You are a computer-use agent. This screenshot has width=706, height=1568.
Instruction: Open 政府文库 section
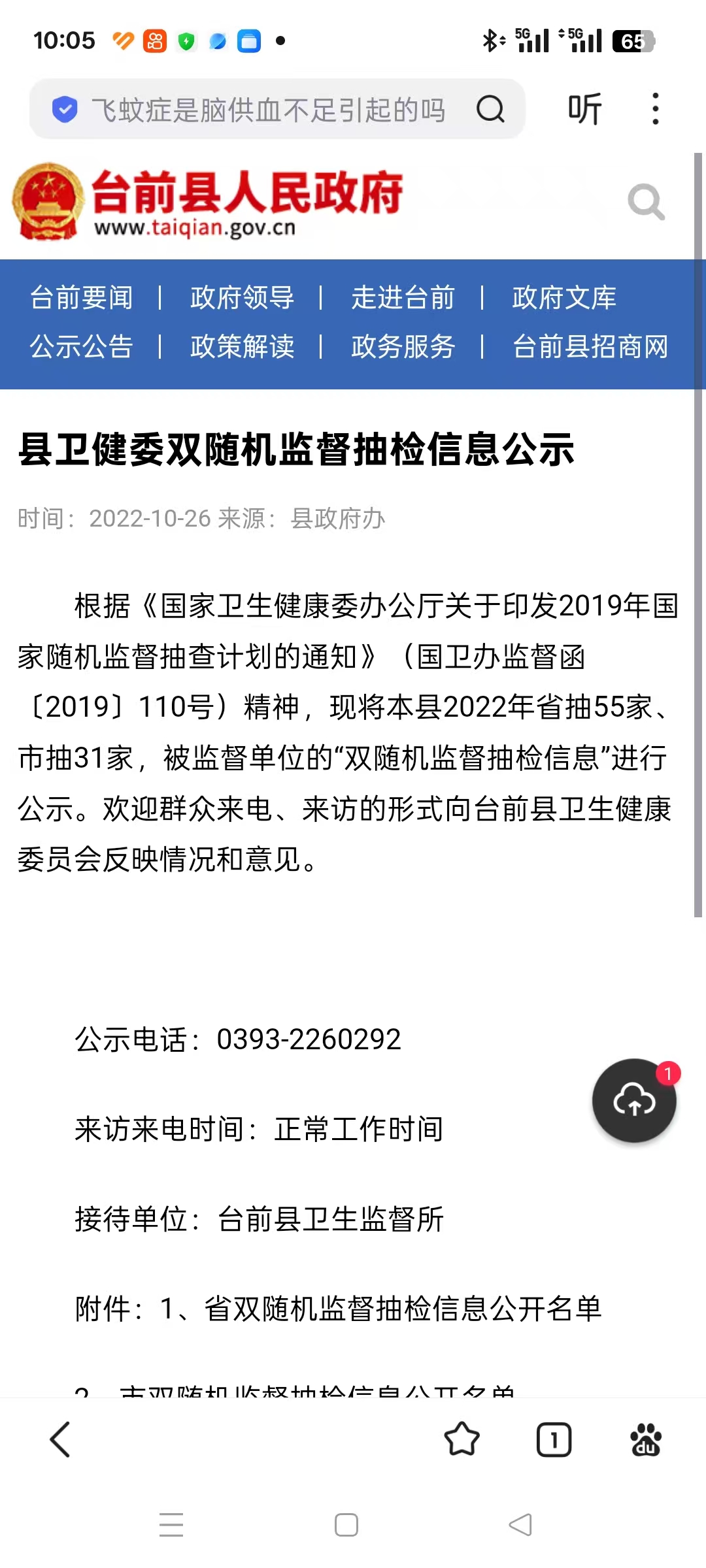point(564,298)
